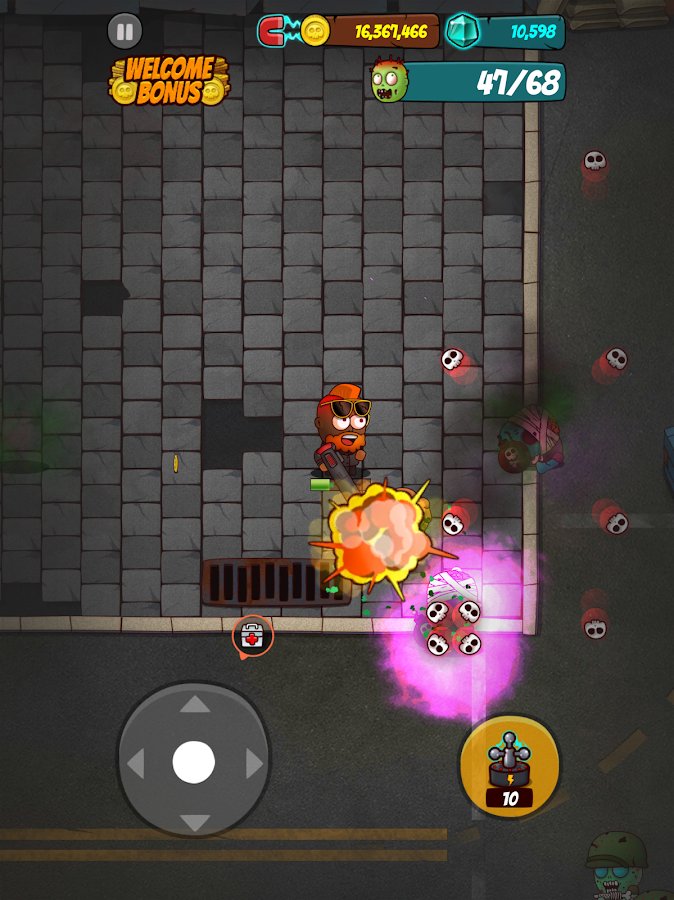
Task: Tap the joystick's right arrow
Action: click(254, 764)
